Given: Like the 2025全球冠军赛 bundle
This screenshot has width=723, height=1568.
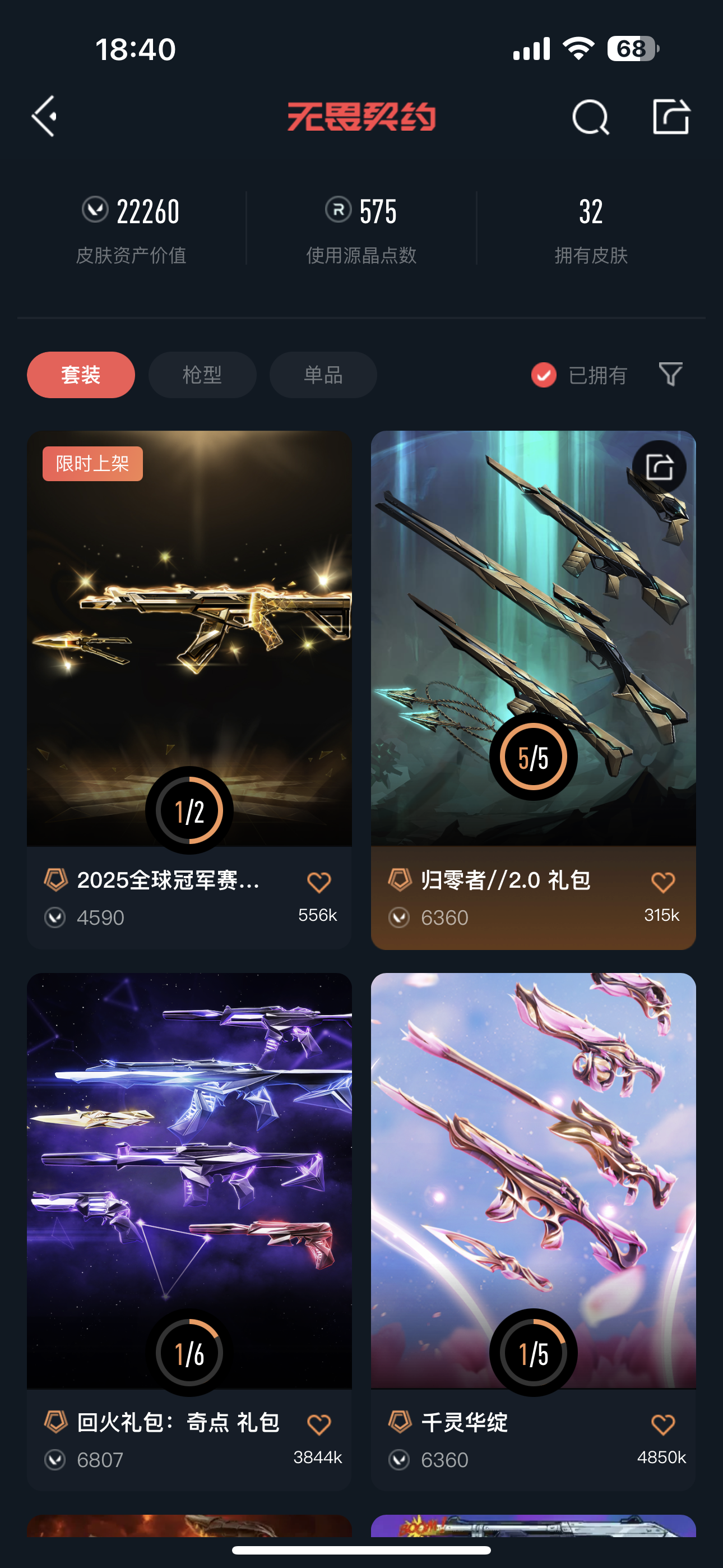Looking at the screenshot, I should pyautogui.click(x=318, y=882).
